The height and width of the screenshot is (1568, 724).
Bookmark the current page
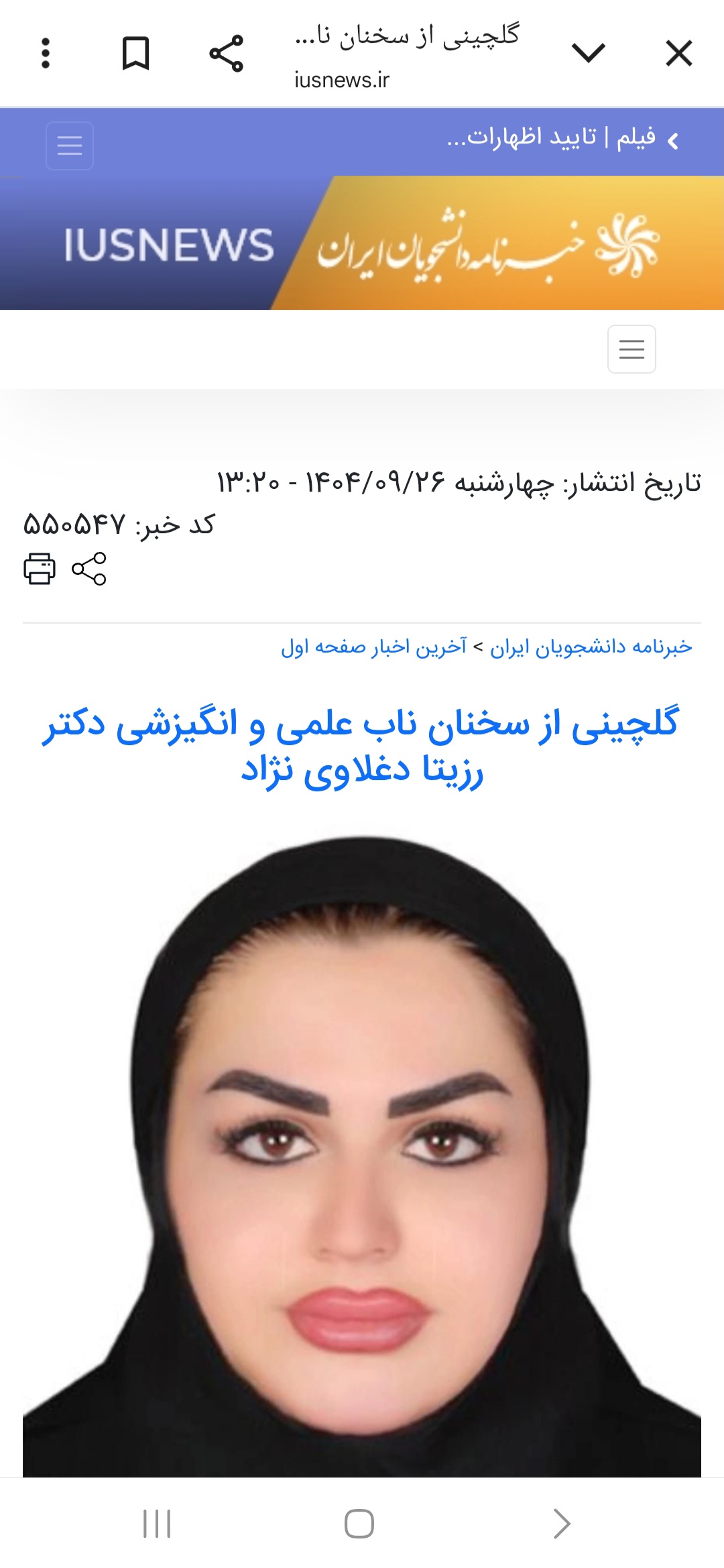pyautogui.click(x=134, y=55)
